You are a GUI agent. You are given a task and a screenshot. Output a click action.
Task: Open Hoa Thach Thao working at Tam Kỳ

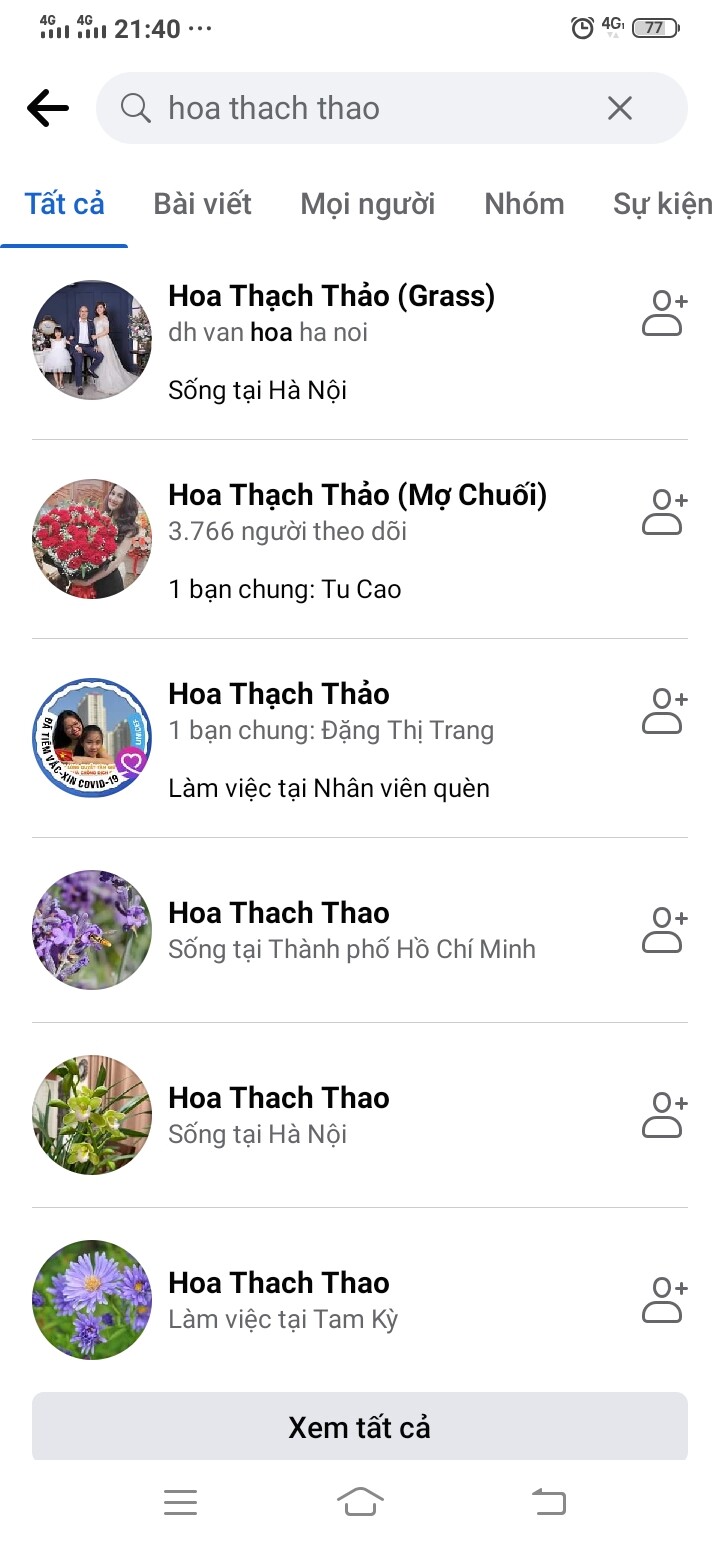[279, 1283]
